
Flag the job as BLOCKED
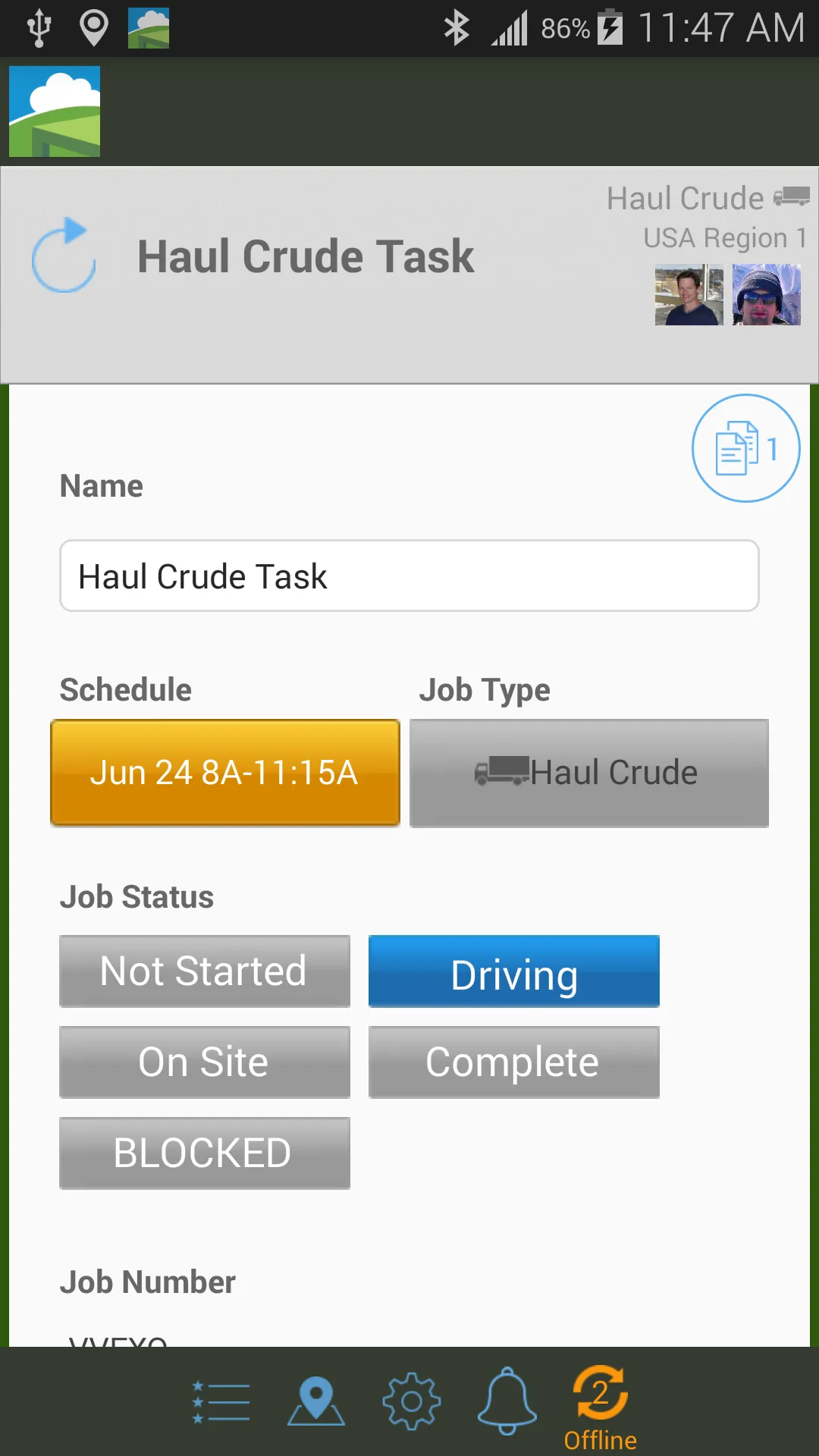point(205,1153)
